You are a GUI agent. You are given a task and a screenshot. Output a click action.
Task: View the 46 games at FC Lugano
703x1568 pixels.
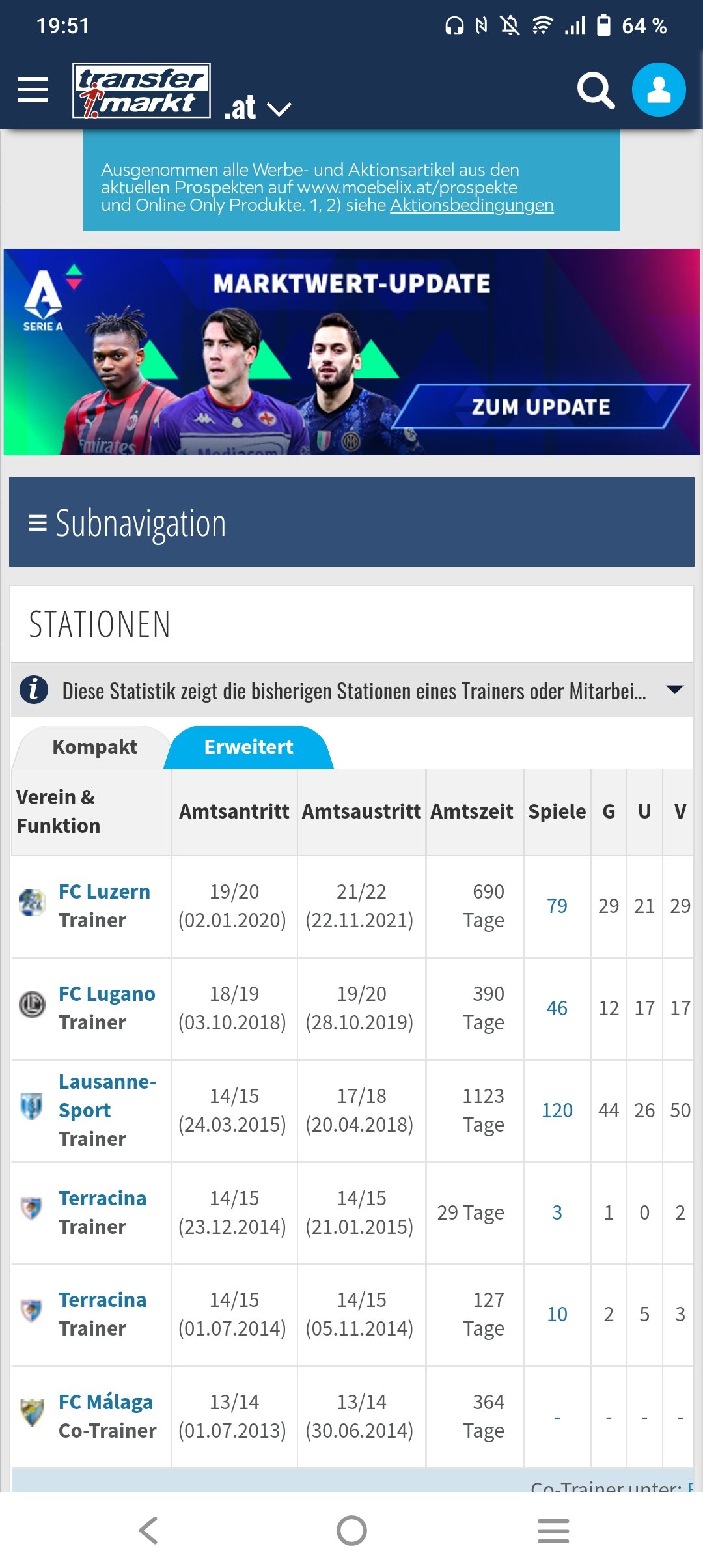(557, 1008)
